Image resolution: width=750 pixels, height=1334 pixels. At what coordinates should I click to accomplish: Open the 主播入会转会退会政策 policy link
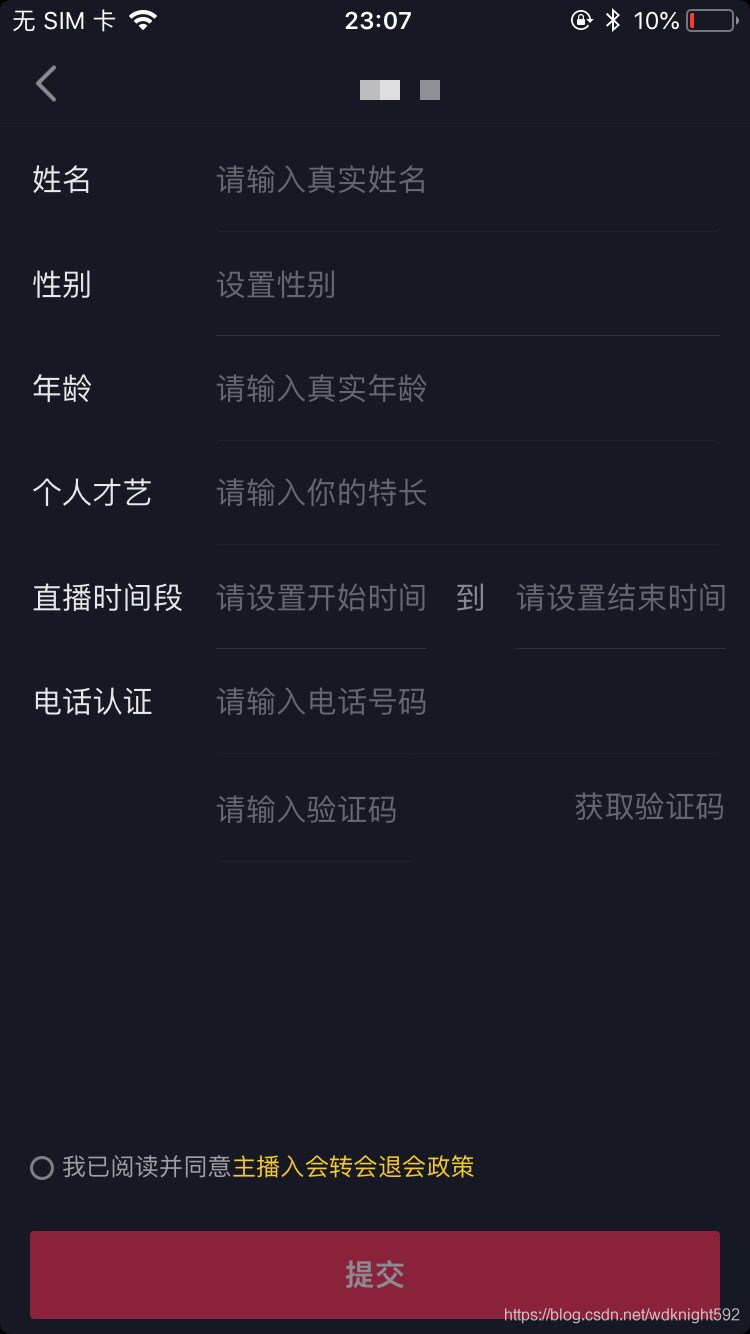coord(353,1167)
